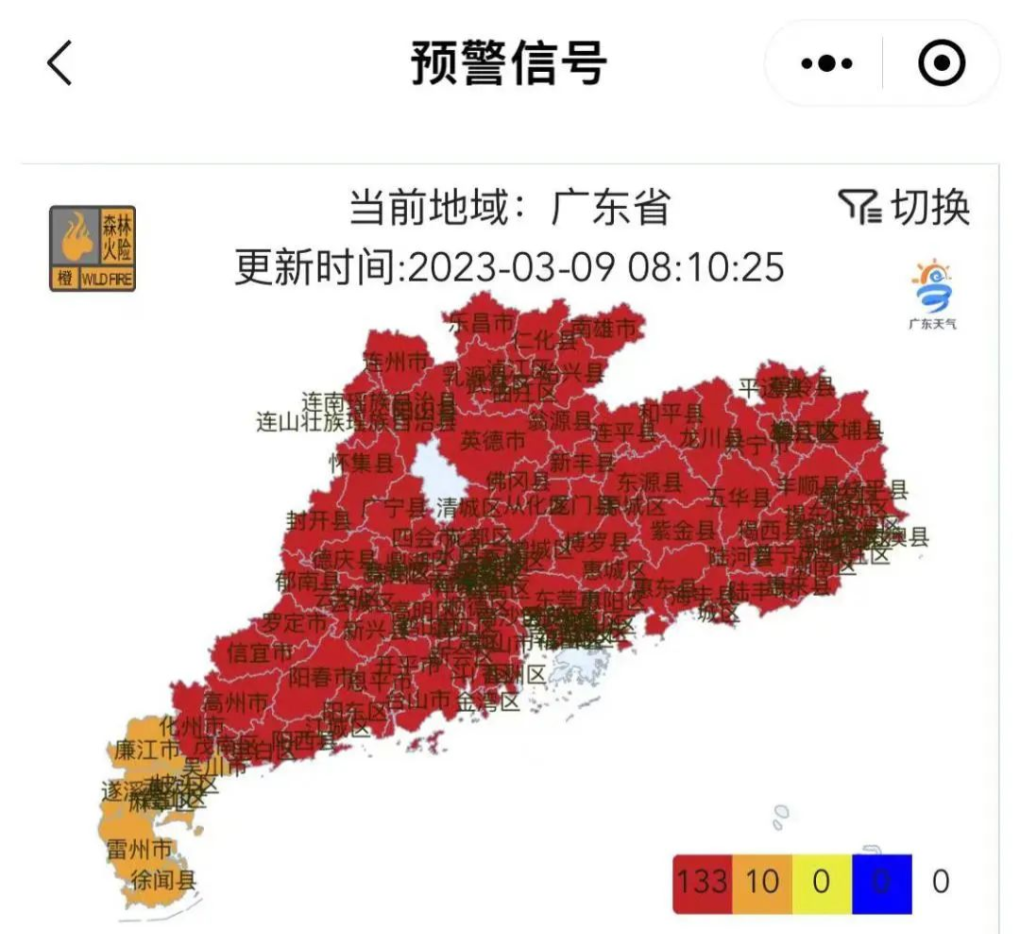The width and height of the screenshot is (1020, 934).
Task: Close the mini program with the circle icon
Action: (x=941, y=63)
